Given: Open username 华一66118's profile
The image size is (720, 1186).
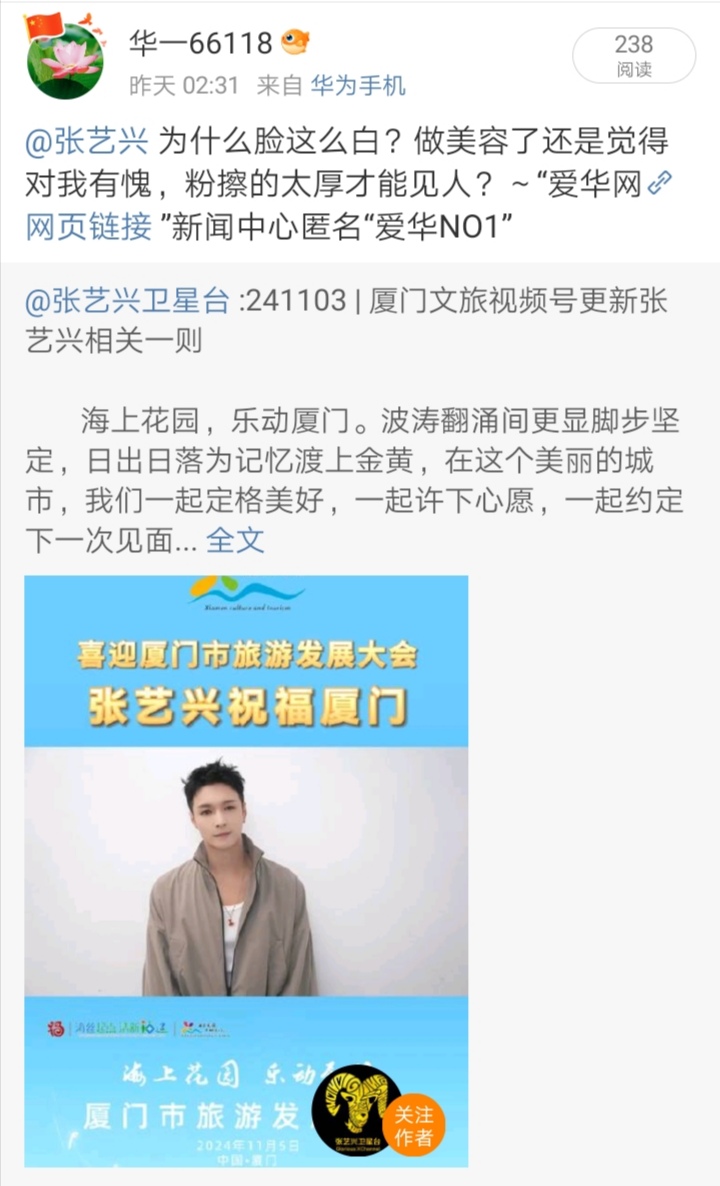Looking at the screenshot, I should 201,43.
